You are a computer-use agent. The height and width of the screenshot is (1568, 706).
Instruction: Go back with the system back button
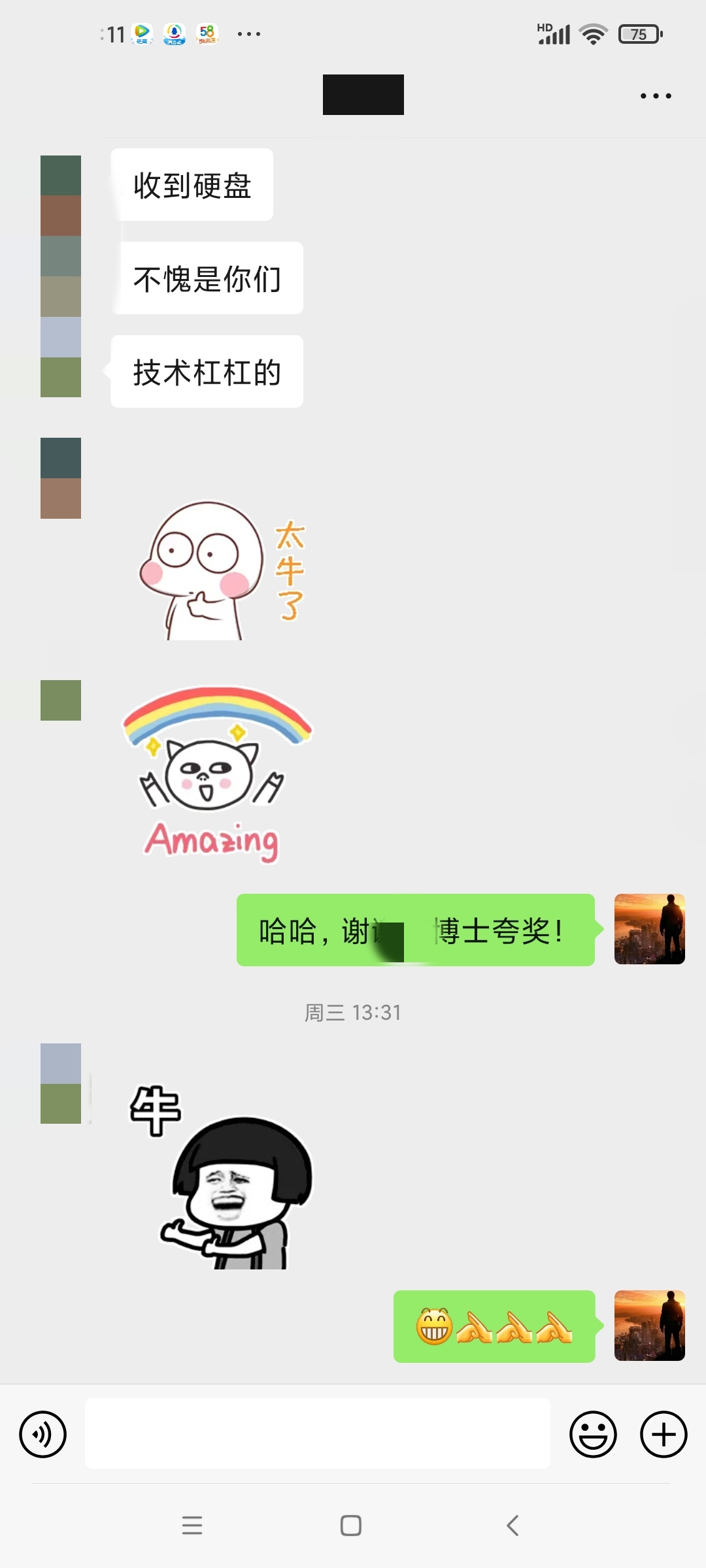513,1526
